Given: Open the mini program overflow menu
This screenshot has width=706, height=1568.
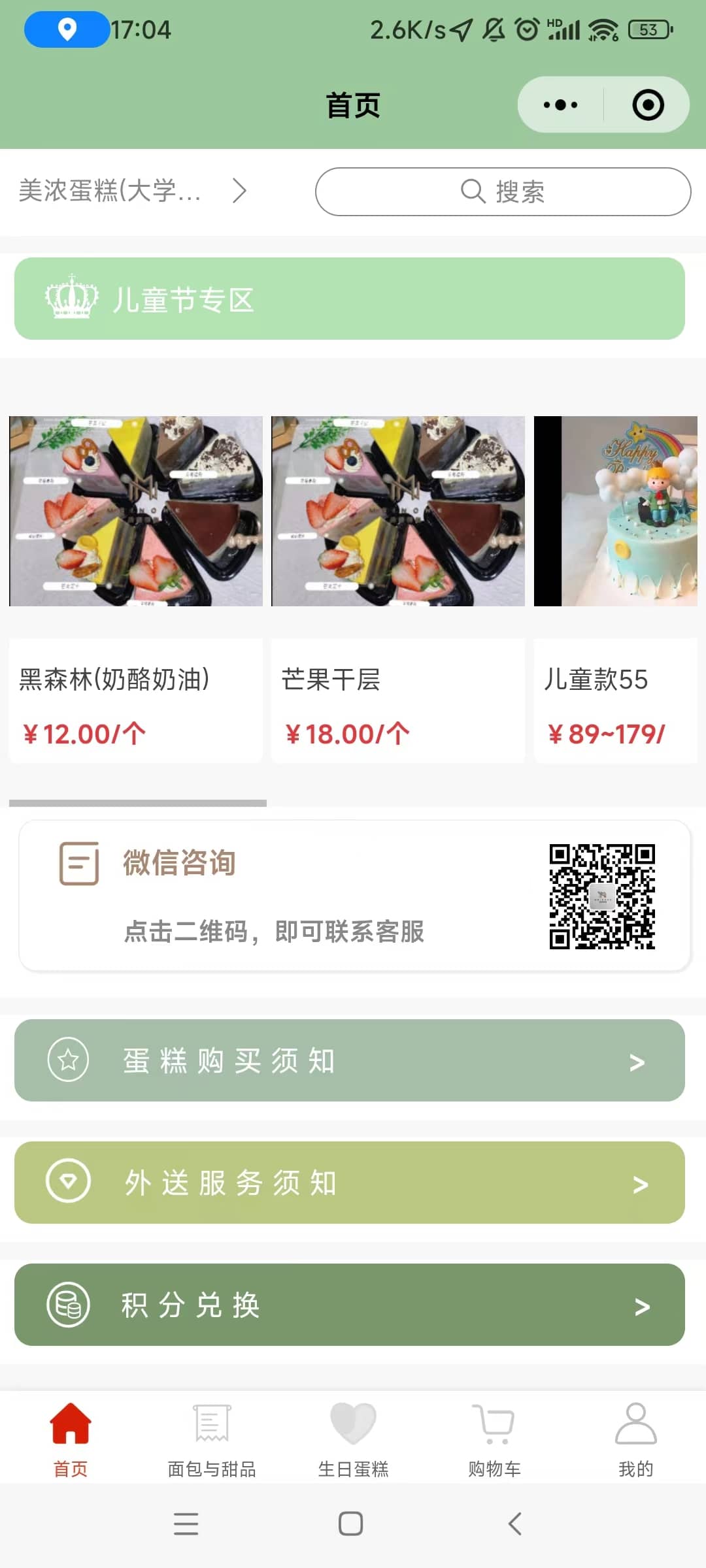Looking at the screenshot, I should point(560,105).
